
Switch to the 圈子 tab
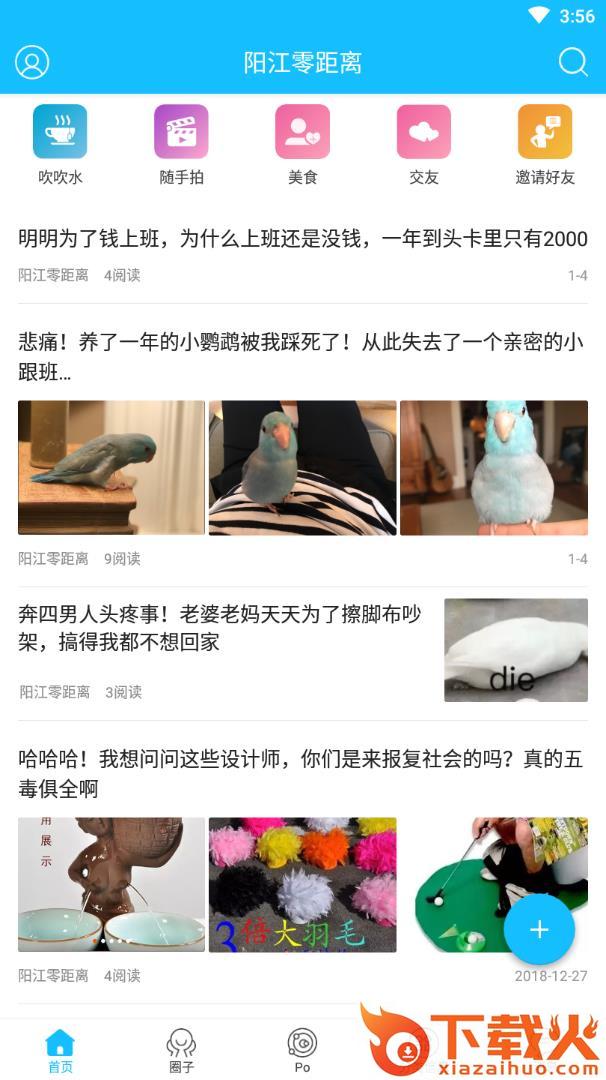point(181,1050)
